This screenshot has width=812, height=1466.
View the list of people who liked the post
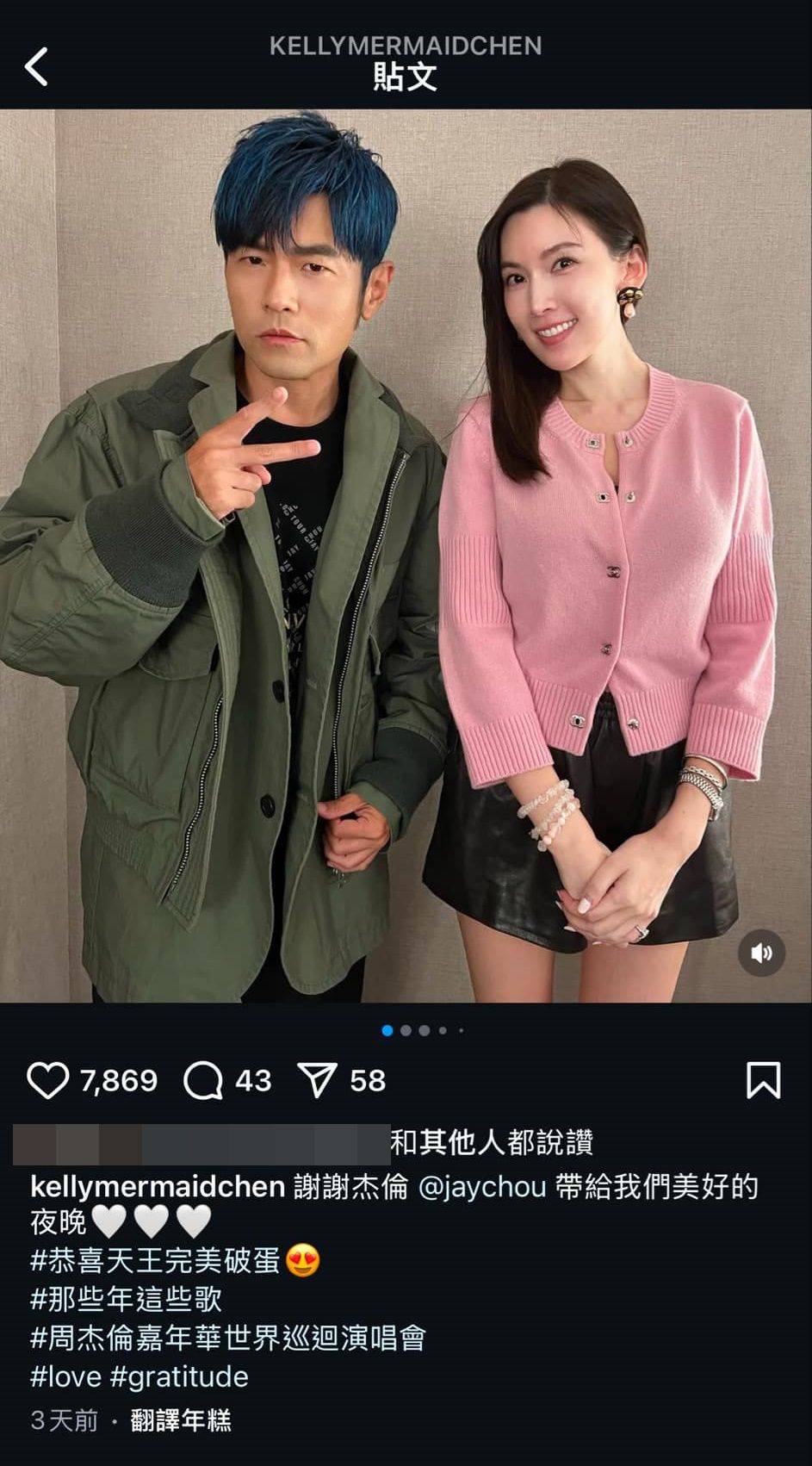[x=491, y=1143]
